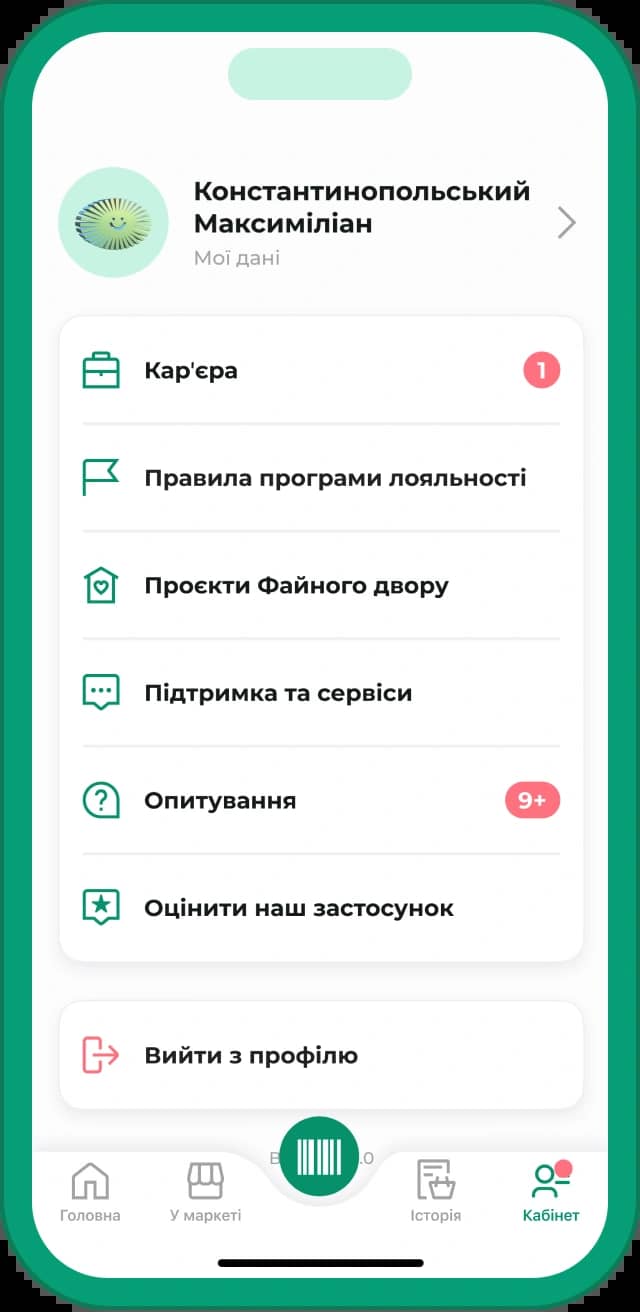The width and height of the screenshot is (640, 1312).
Task: View Правила програми лояльності
Action: pos(321,478)
